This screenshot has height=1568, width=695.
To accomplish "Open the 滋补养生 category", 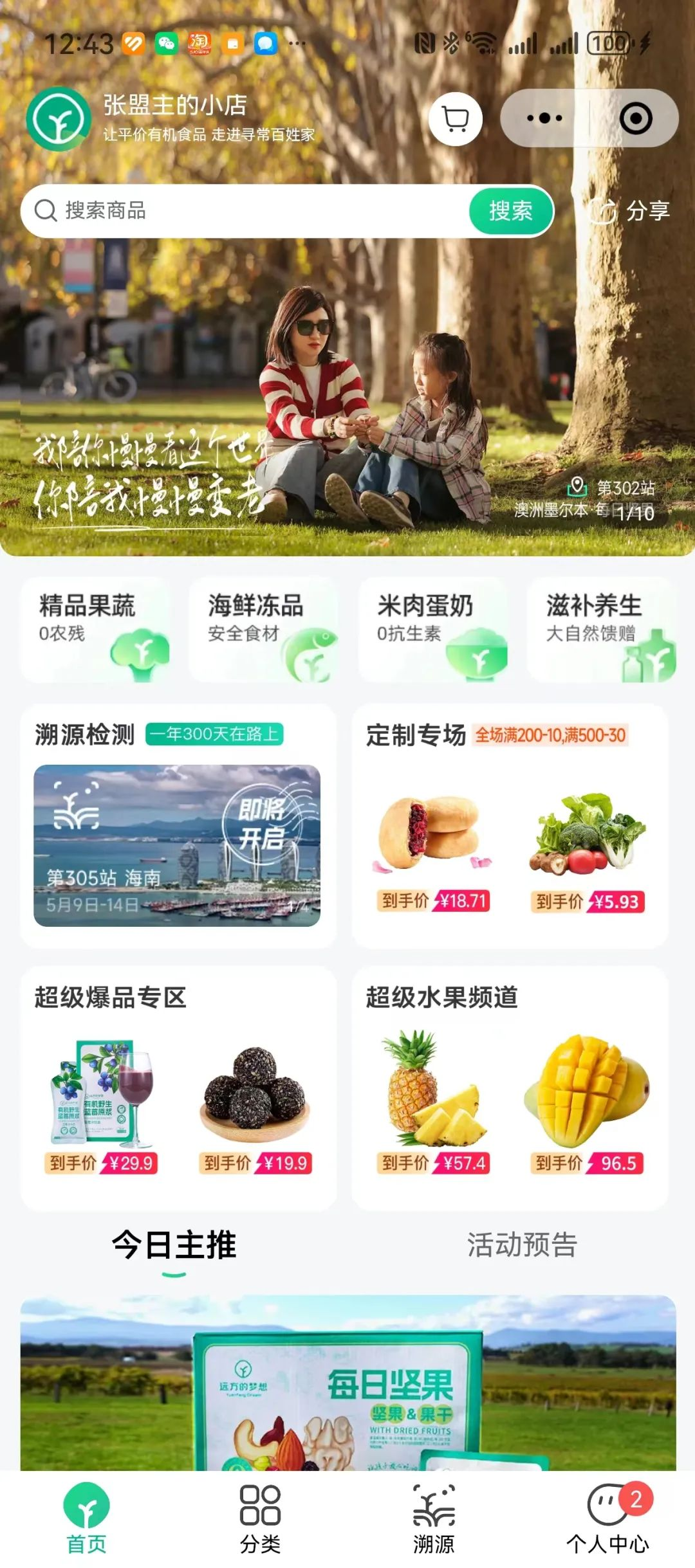I will click(x=601, y=629).
